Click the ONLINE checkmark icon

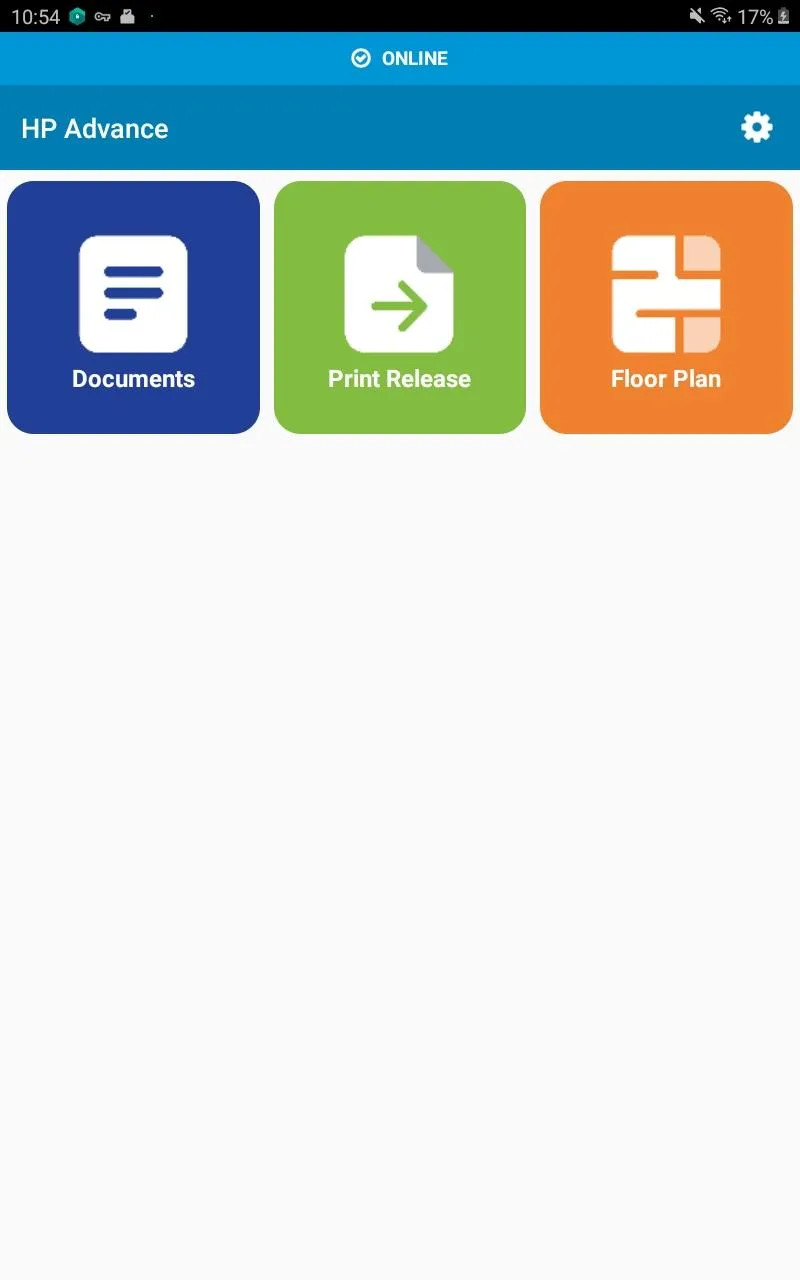pos(361,58)
